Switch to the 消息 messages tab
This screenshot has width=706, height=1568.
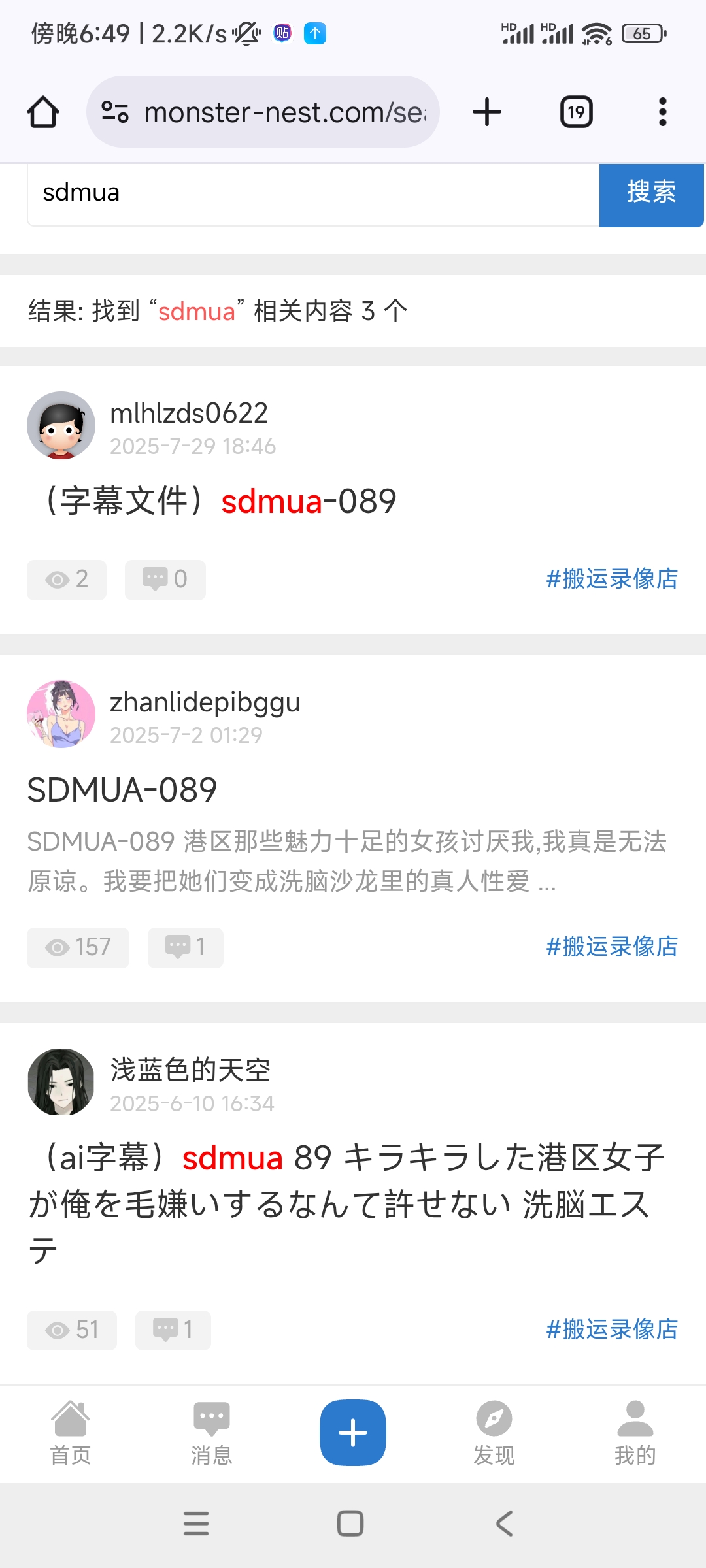[x=211, y=1433]
